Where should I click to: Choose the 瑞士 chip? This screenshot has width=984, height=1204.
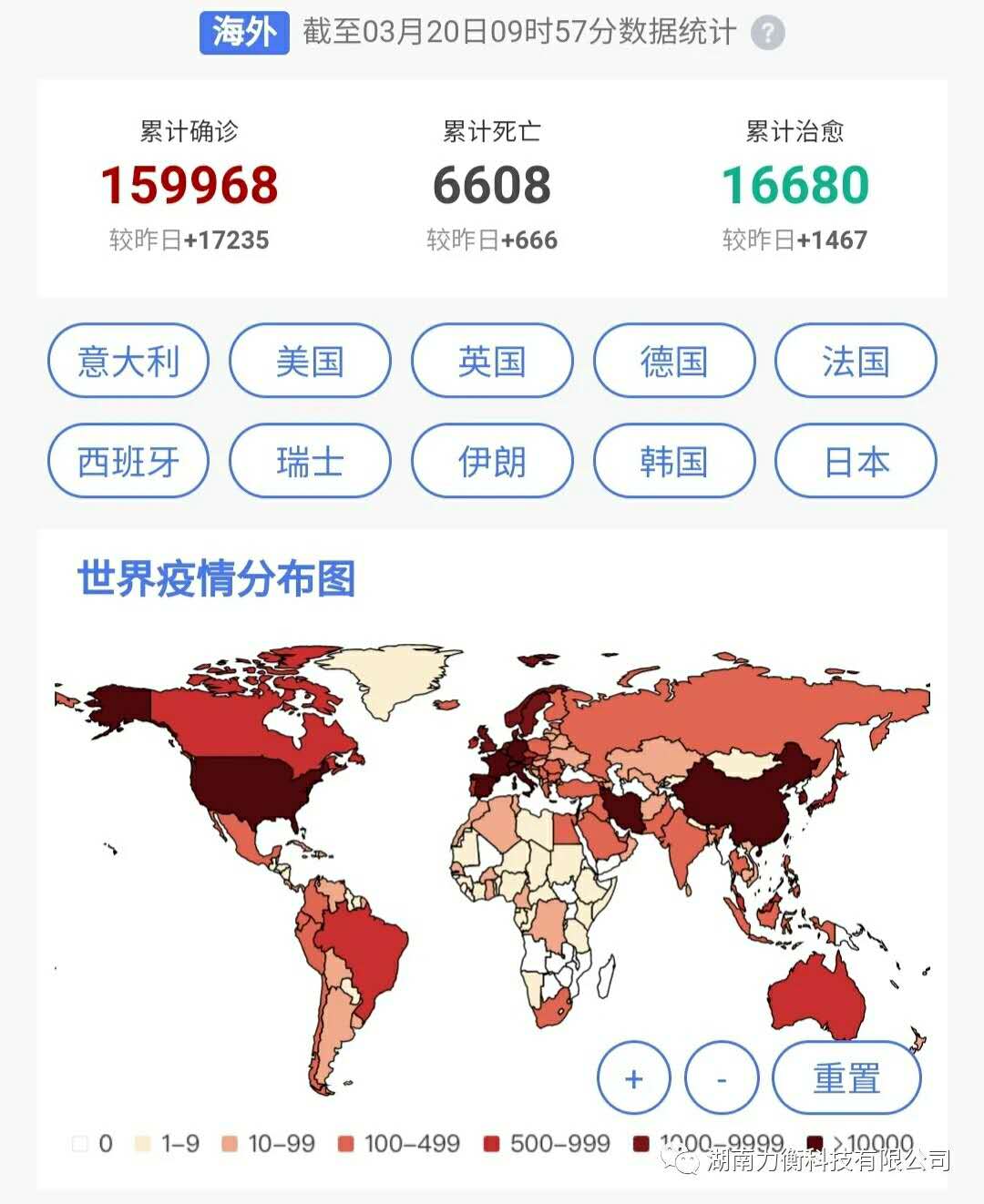pos(310,461)
